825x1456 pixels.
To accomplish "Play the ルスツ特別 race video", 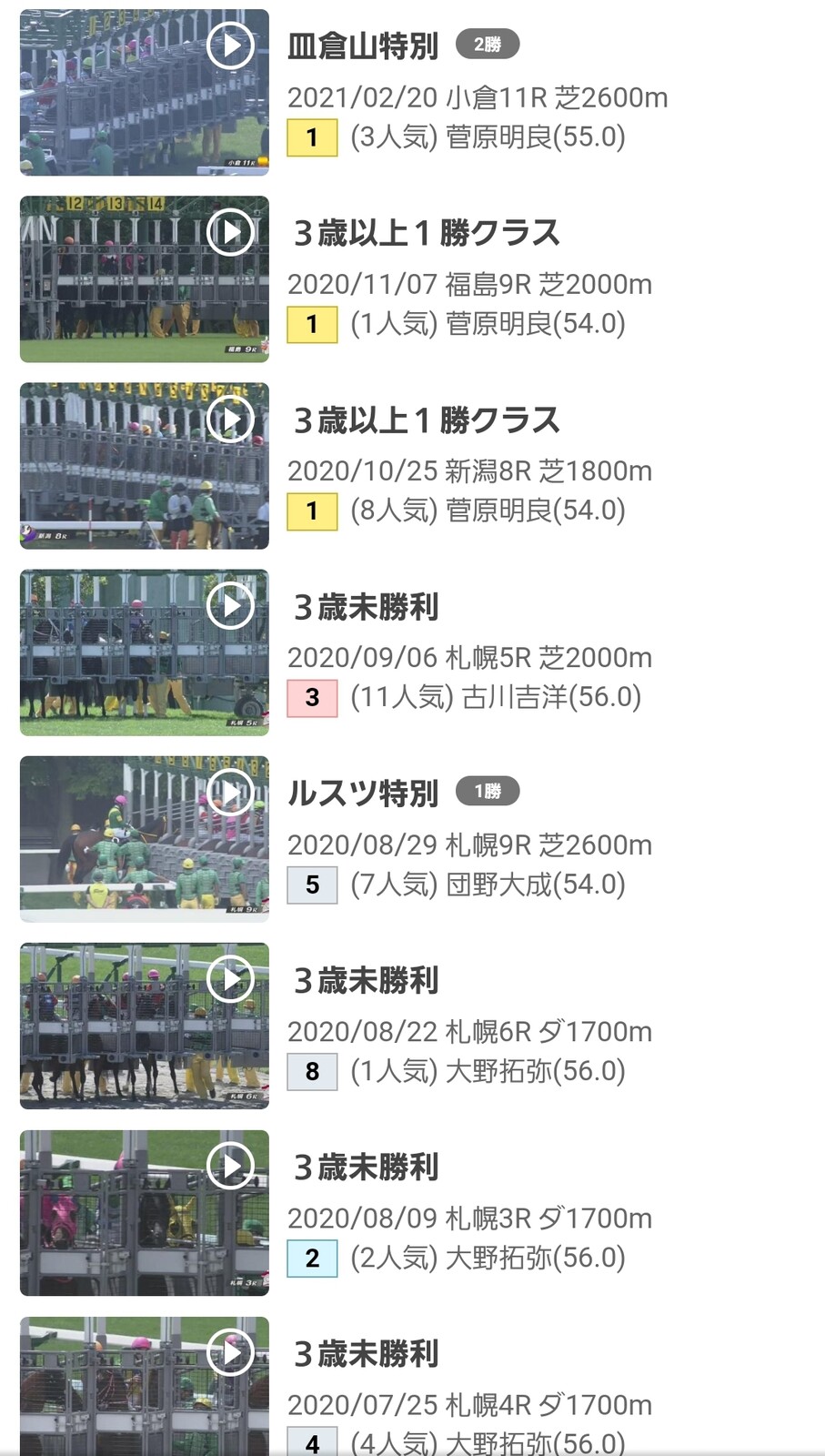I will (x=230, y=793).
